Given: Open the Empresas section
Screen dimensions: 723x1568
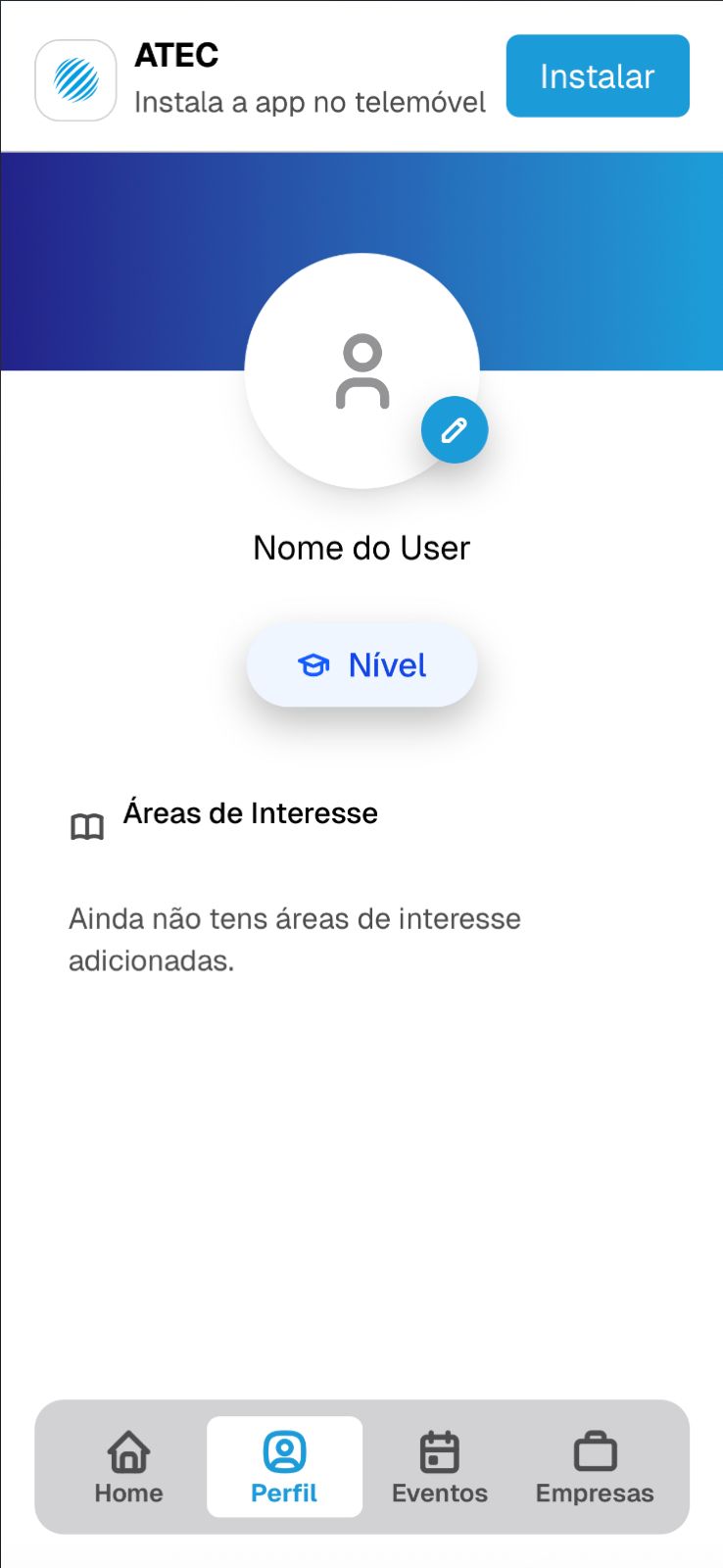Looking at the screenshot, I should pos(595,1467).
